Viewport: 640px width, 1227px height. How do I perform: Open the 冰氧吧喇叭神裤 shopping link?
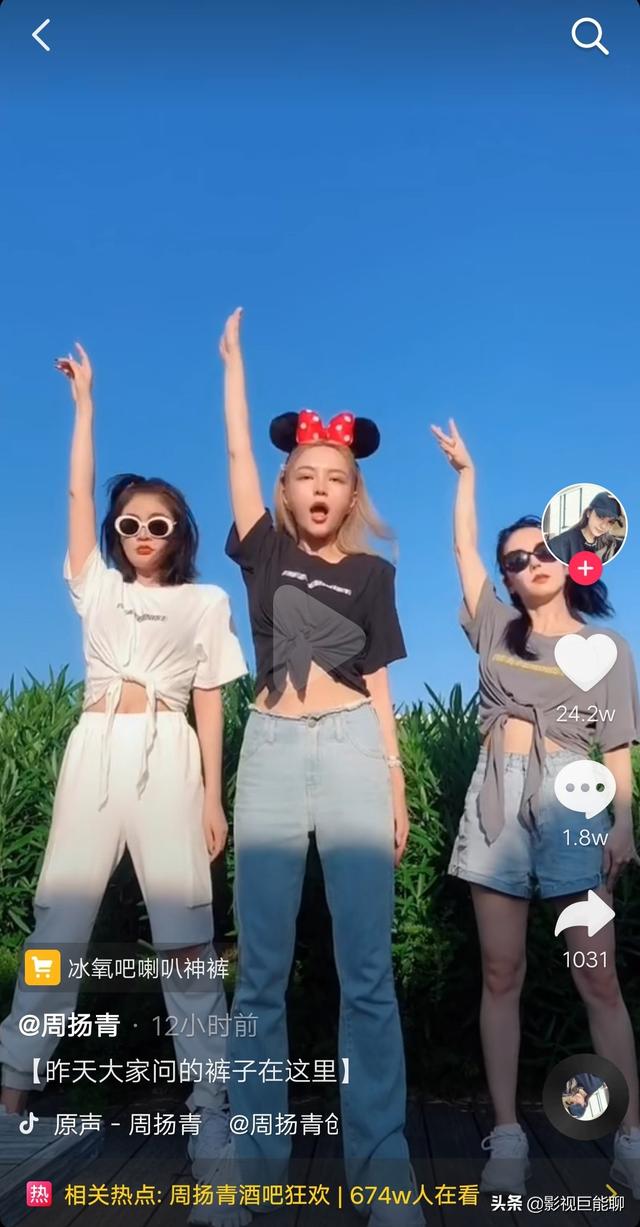click(x=128, y=968)
